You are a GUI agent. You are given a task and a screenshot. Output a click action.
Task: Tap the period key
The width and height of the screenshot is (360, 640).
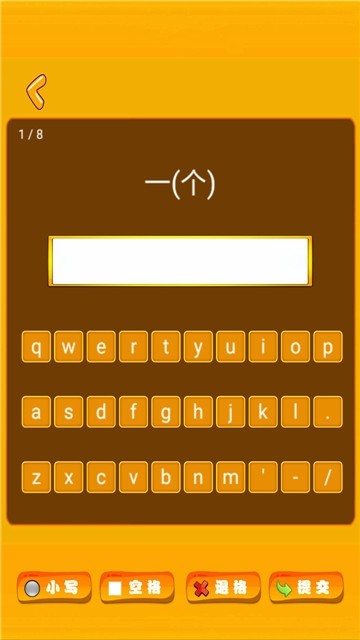pyautogui.click(x=328, y=412)
